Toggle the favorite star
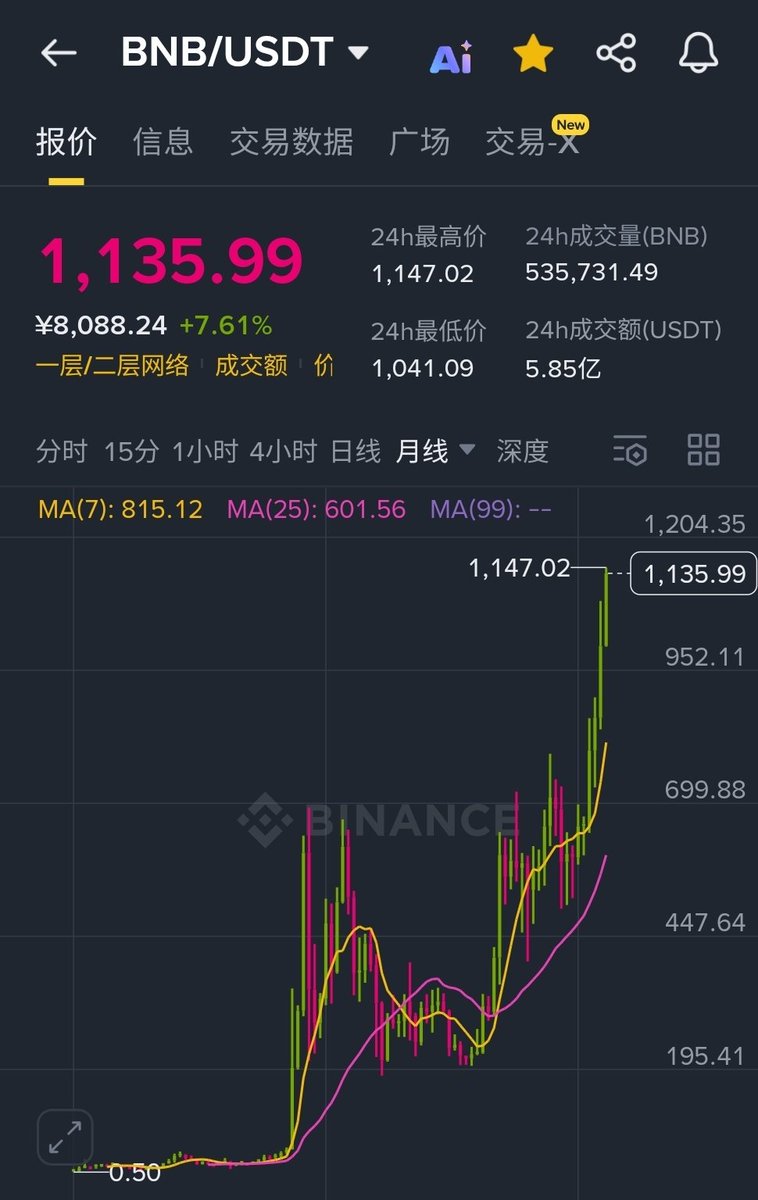The image size is (758, 1200). tap(533, 53)
